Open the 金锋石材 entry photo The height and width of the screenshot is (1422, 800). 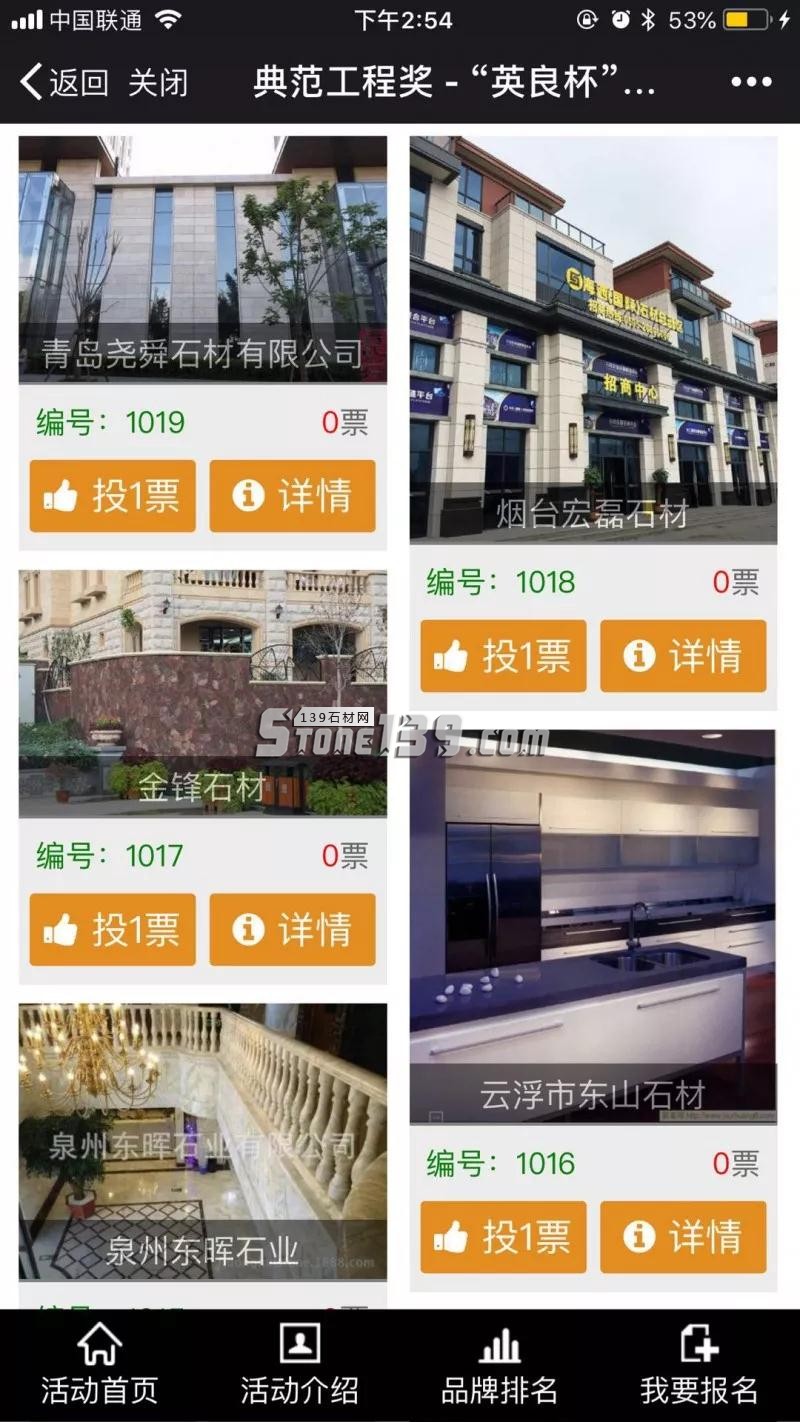[203, 690]
